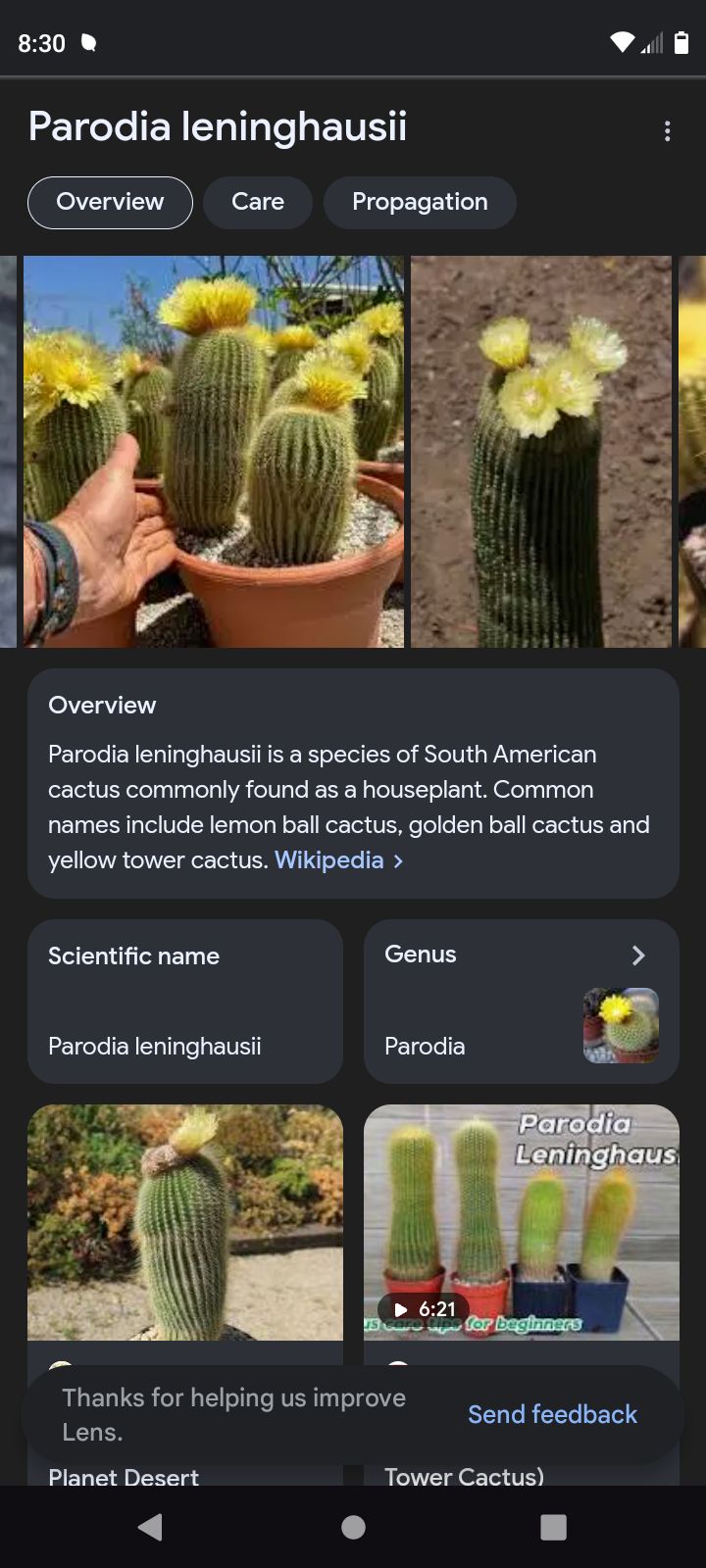Go back using the system back button
This screenshot has width=706, height=1568.
150,1527
